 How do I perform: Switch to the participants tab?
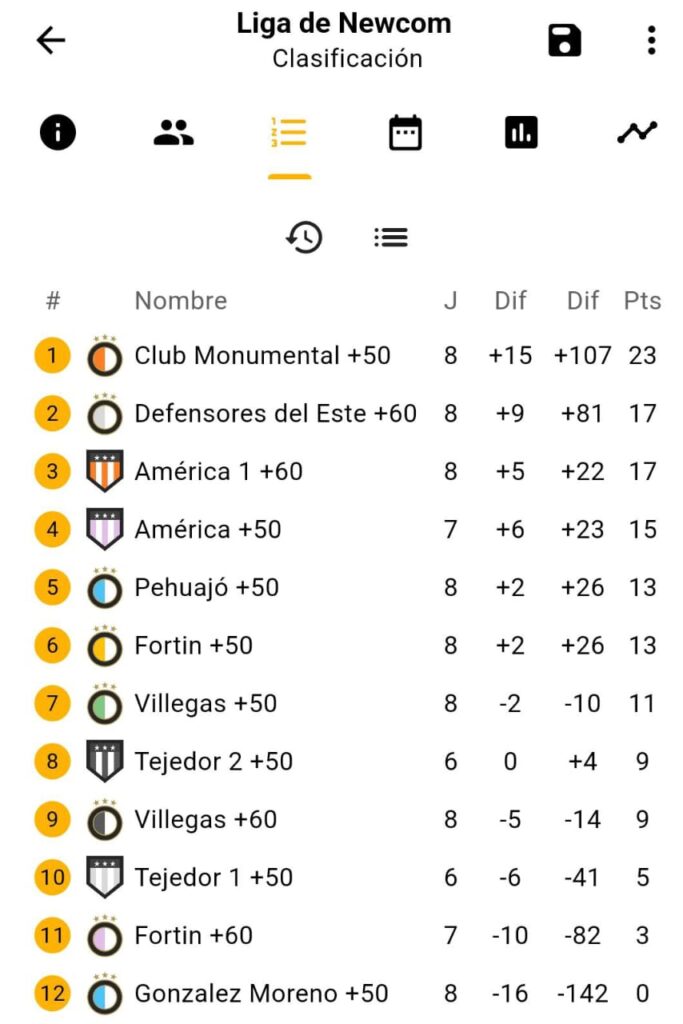click(x=173, y=132)
